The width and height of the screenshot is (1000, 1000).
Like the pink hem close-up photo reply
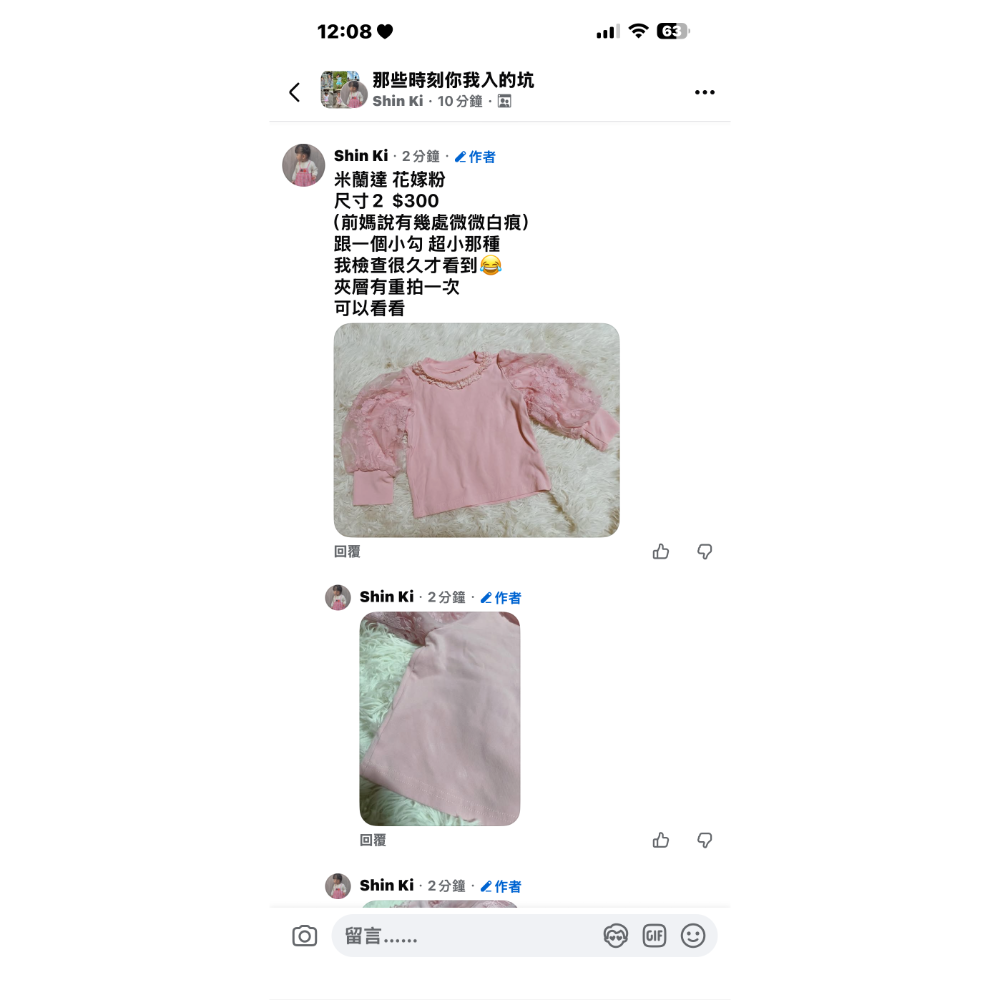click(661, 840)
